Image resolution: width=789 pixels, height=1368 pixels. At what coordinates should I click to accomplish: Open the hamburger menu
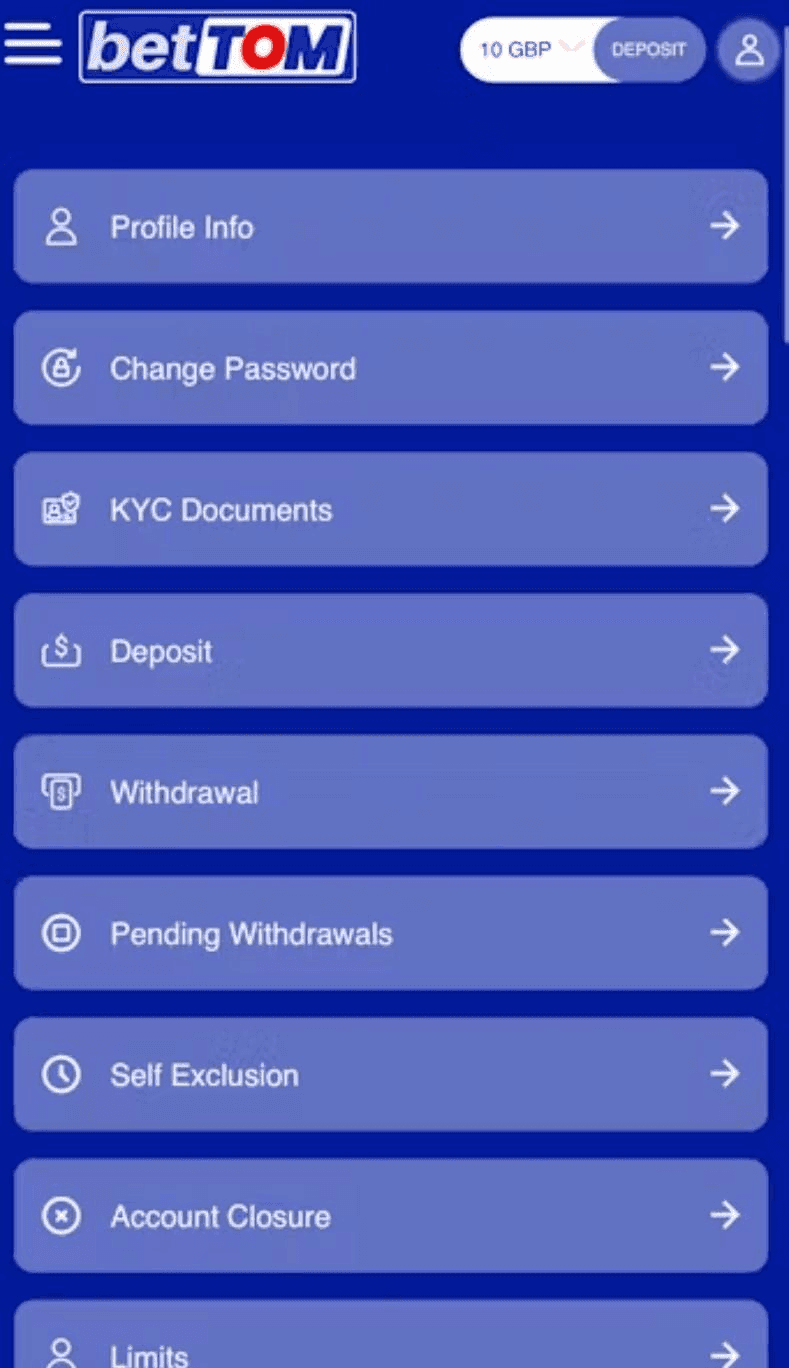pos(32,45)
